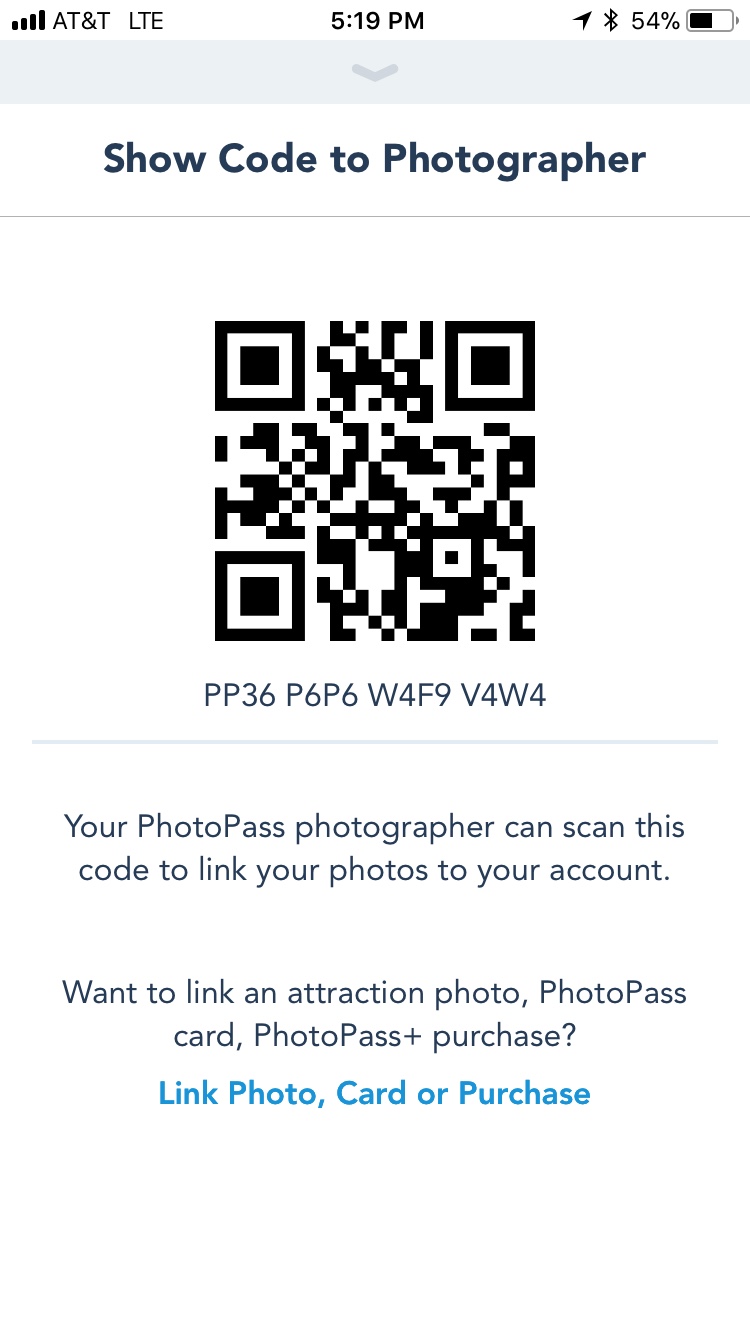Collapse the sheet with the down chevron
Screen dimensions: 750x1334
375,72
